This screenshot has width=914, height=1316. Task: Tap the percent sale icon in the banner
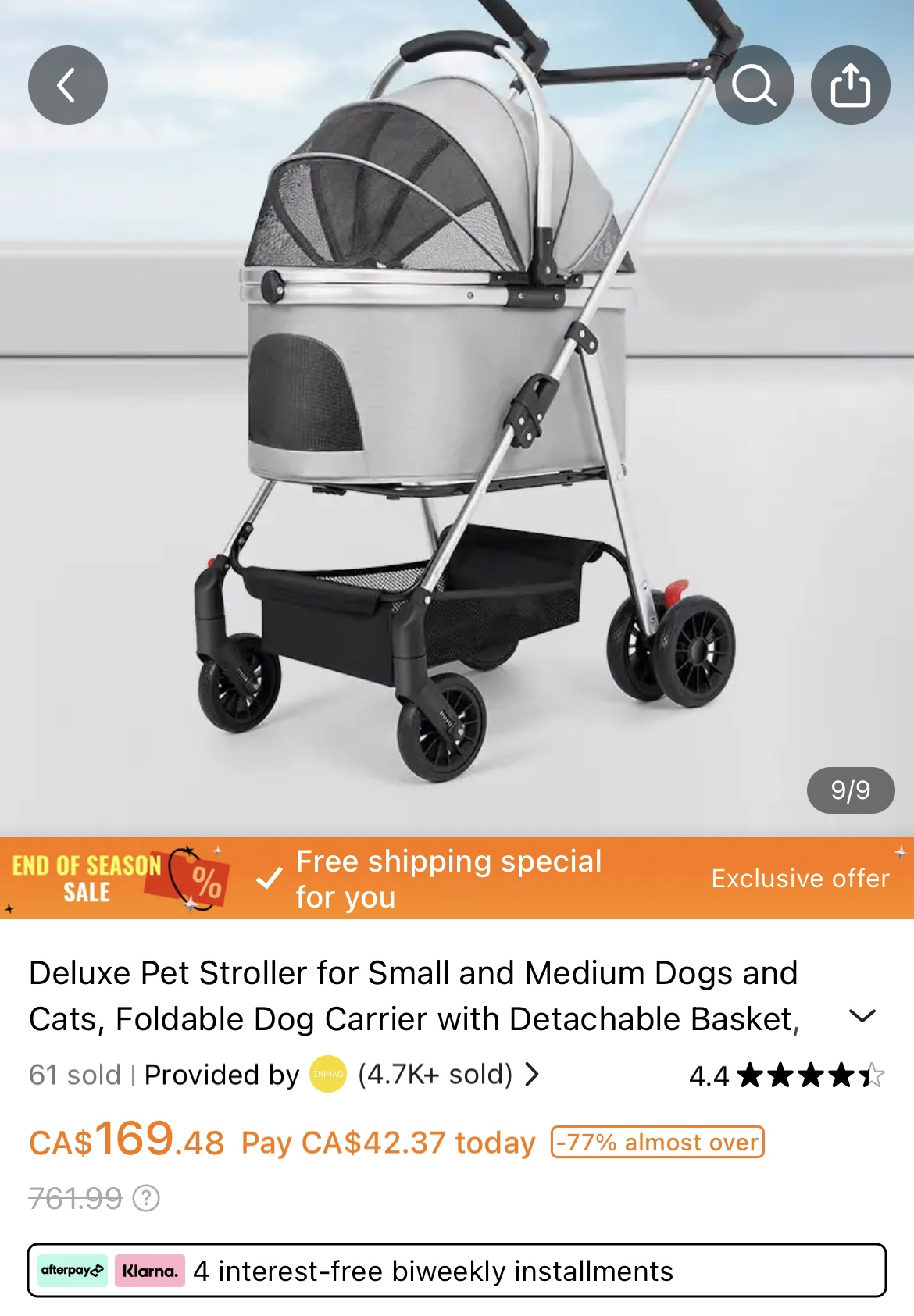click(x=195, y=879)
